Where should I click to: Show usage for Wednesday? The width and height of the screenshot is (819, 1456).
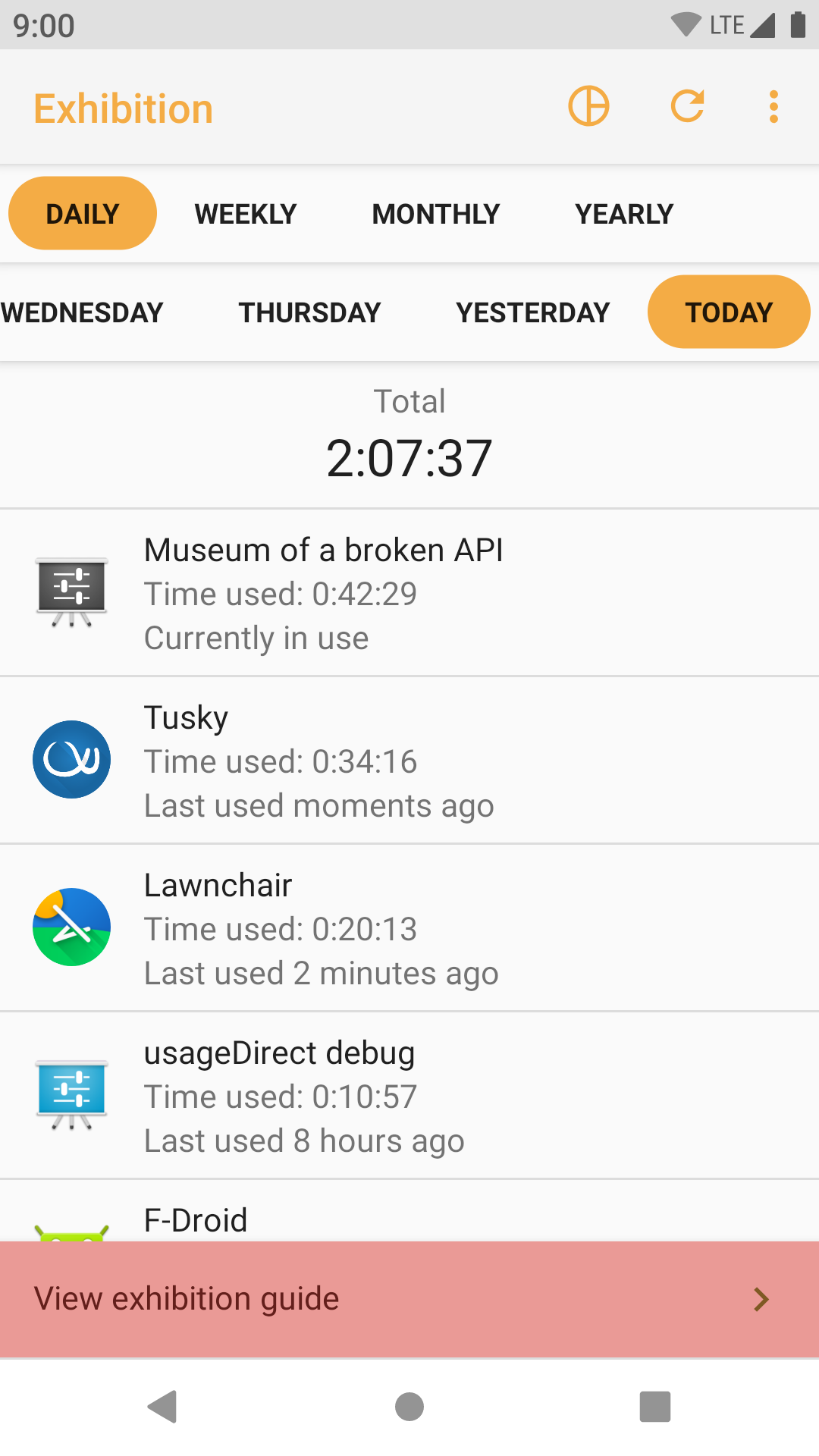tap(82, 312)
